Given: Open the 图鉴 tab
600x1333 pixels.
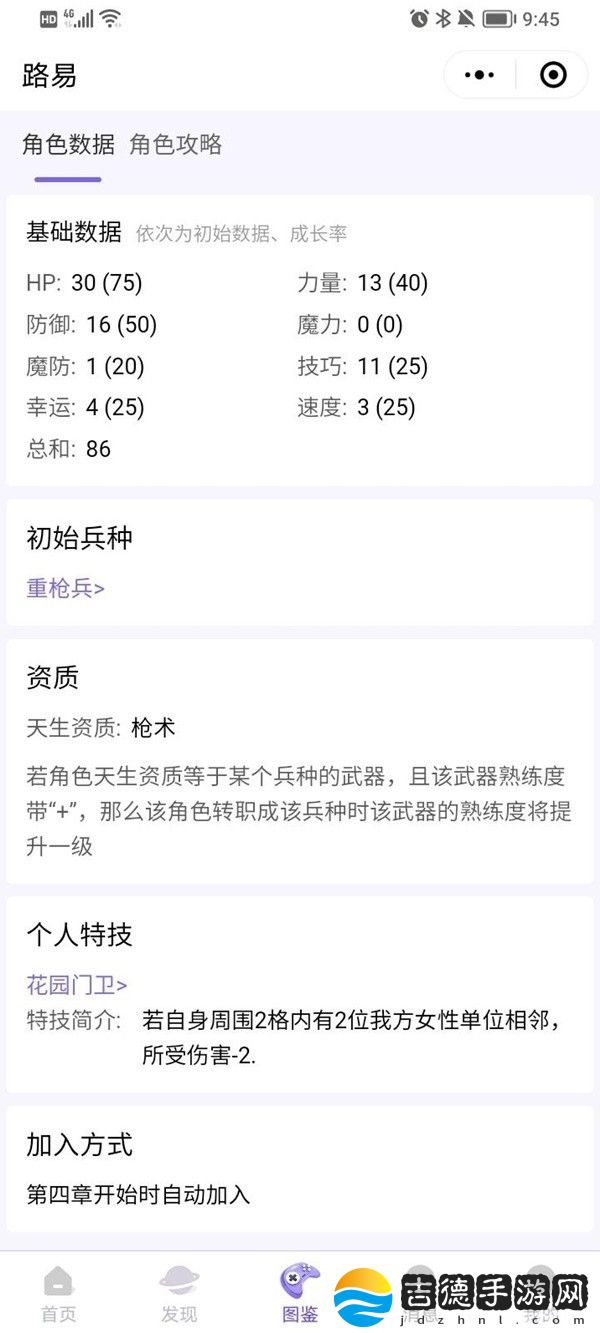Looking at the screenshot, I should pos(300,1294).
